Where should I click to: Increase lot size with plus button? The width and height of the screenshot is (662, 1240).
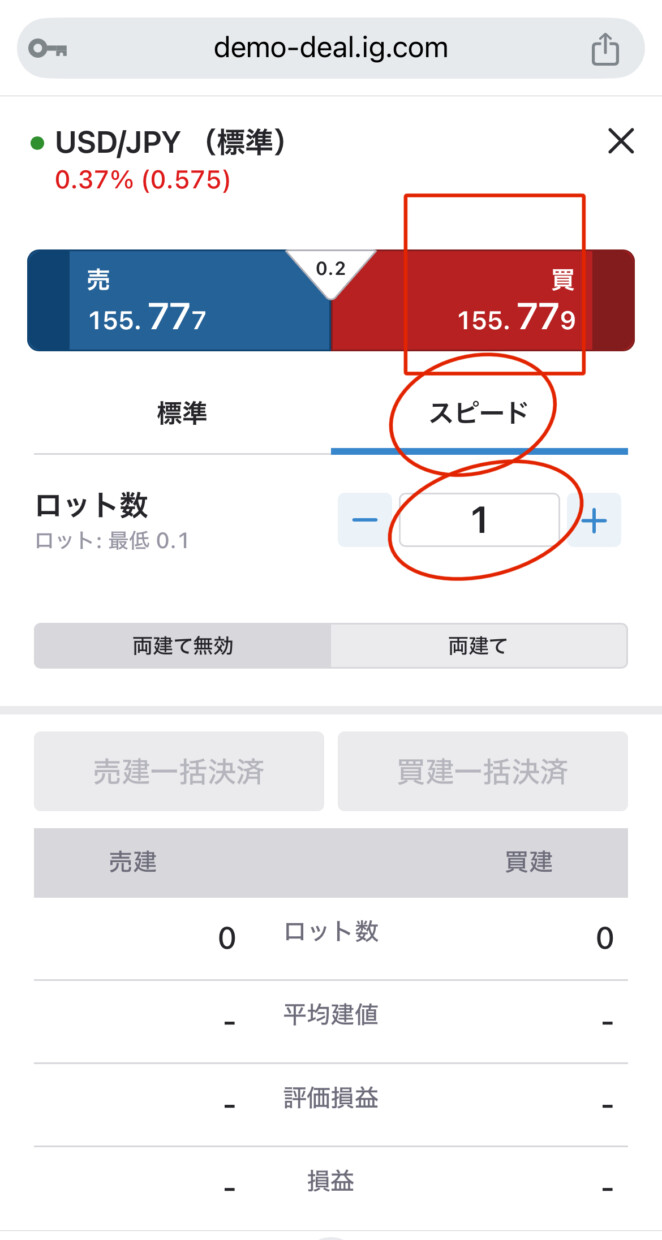point(594,520)
